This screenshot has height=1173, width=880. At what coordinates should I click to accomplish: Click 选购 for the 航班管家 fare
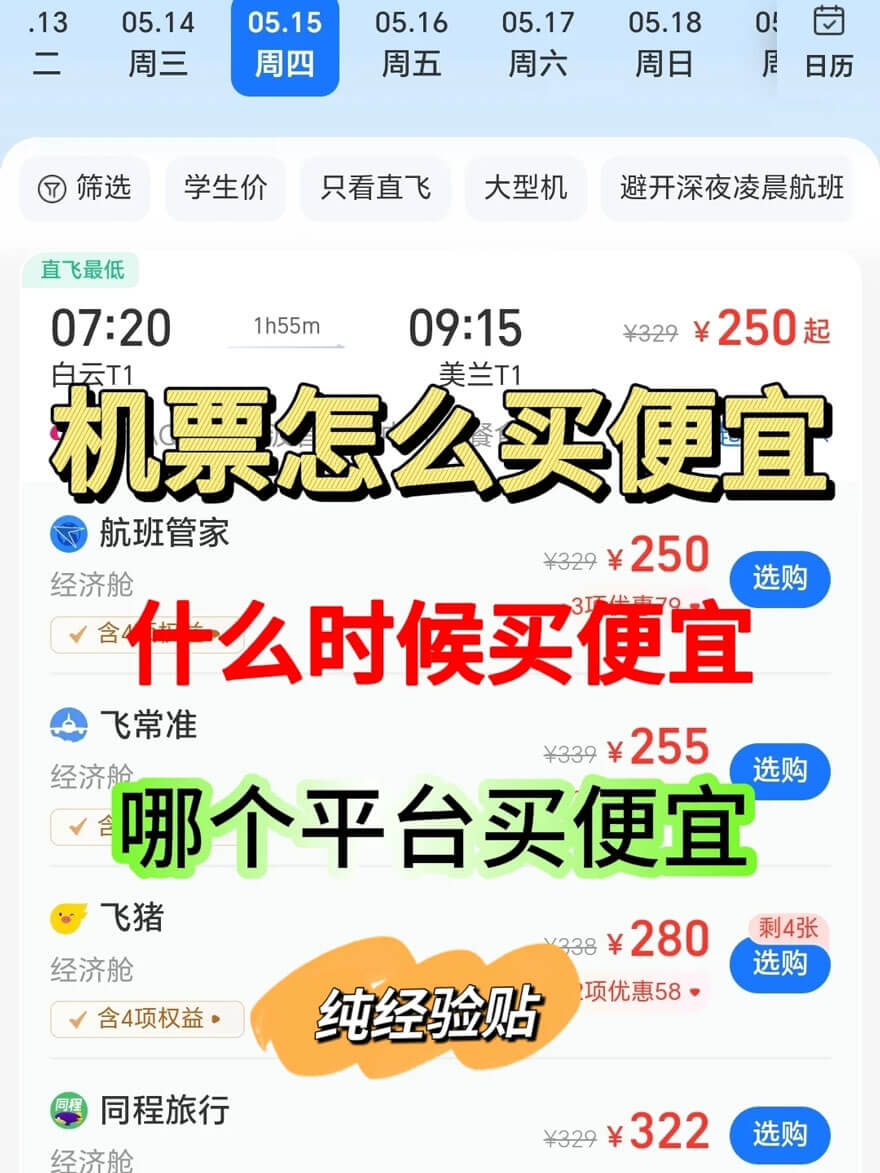point(780,579)
